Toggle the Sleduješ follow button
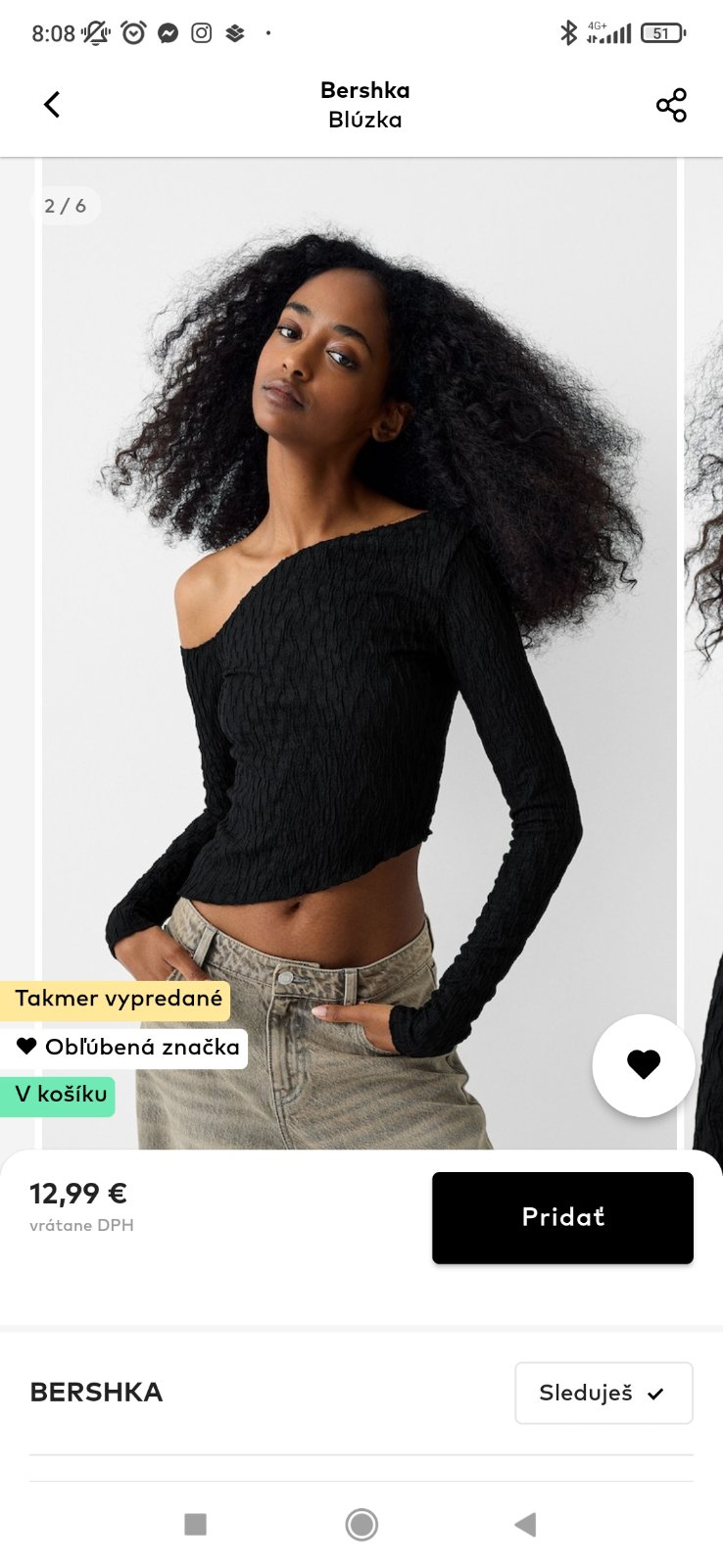This screenshot has width=723, height=1568. tap(603, 1393)
